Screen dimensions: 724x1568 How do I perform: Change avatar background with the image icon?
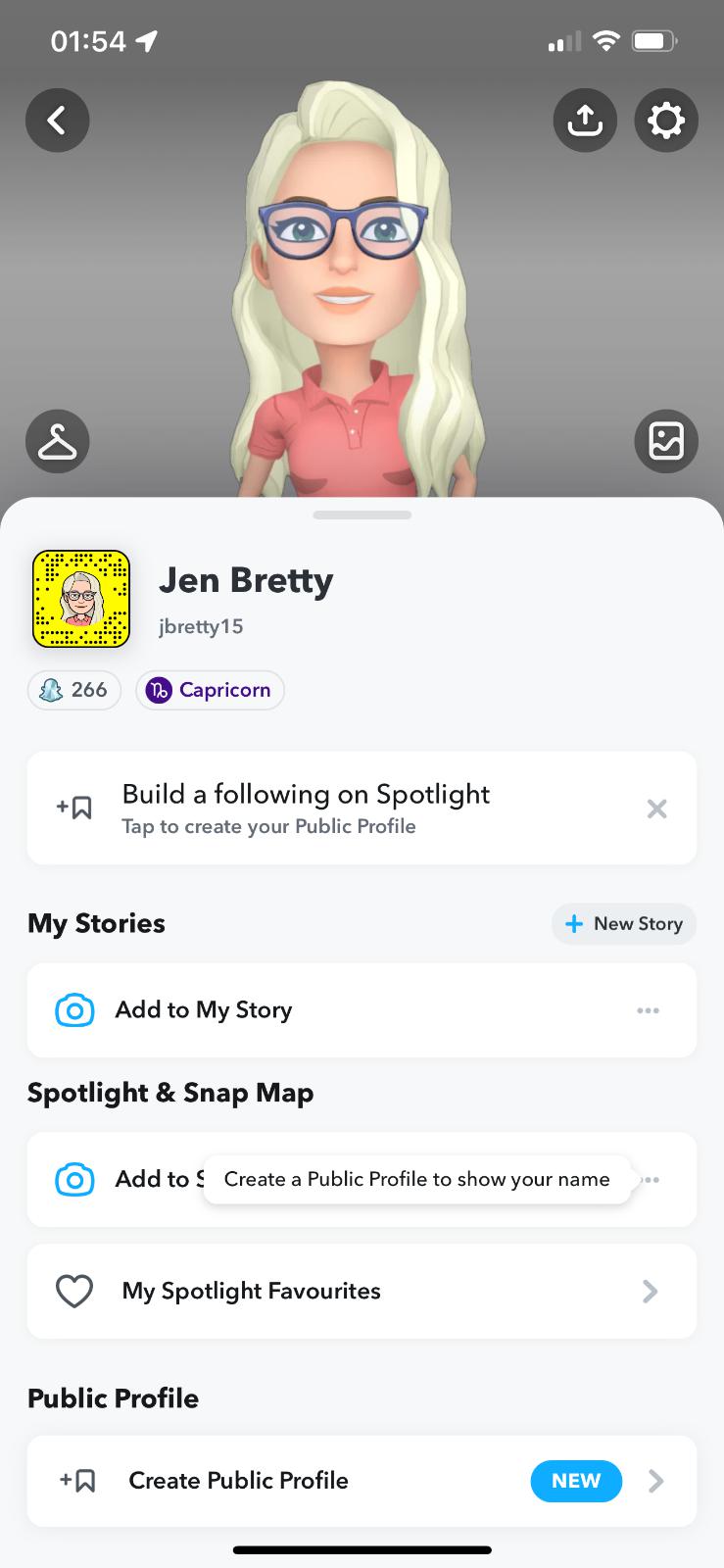click(666, 441)
